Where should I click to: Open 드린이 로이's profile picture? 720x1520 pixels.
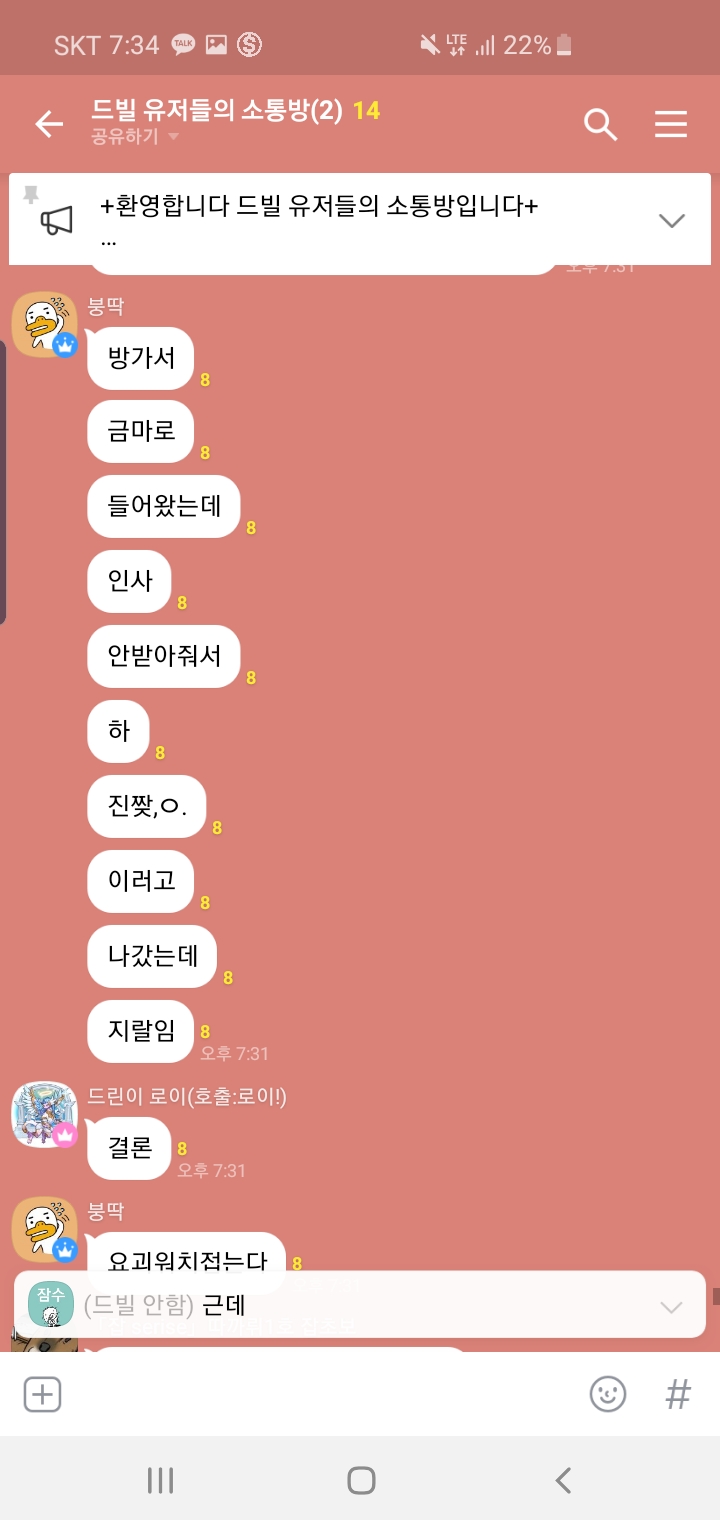(x=44, y=1114)
